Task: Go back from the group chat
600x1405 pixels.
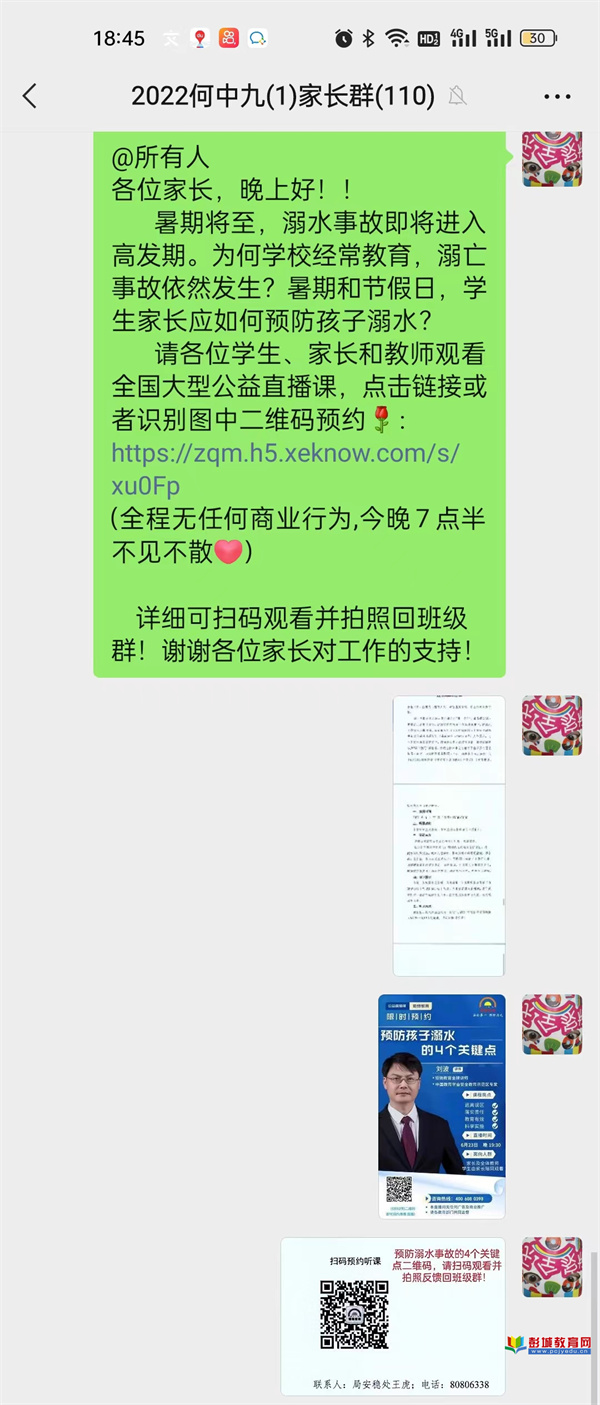Action: click(x=30, y=96)
